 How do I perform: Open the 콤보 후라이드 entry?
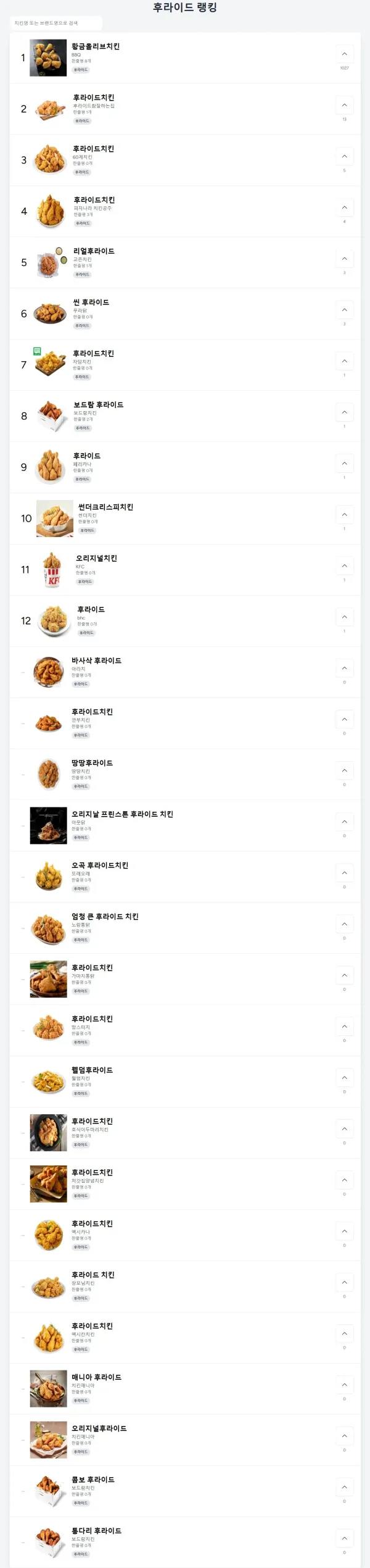(93, 1480)
